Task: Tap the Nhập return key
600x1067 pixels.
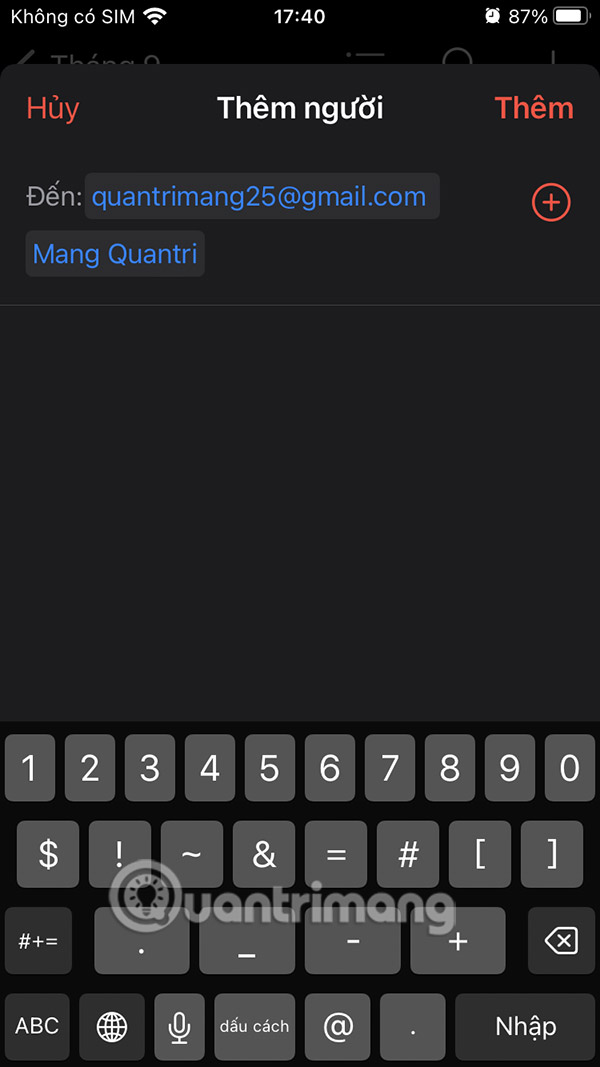Action: click(525, 1026)
